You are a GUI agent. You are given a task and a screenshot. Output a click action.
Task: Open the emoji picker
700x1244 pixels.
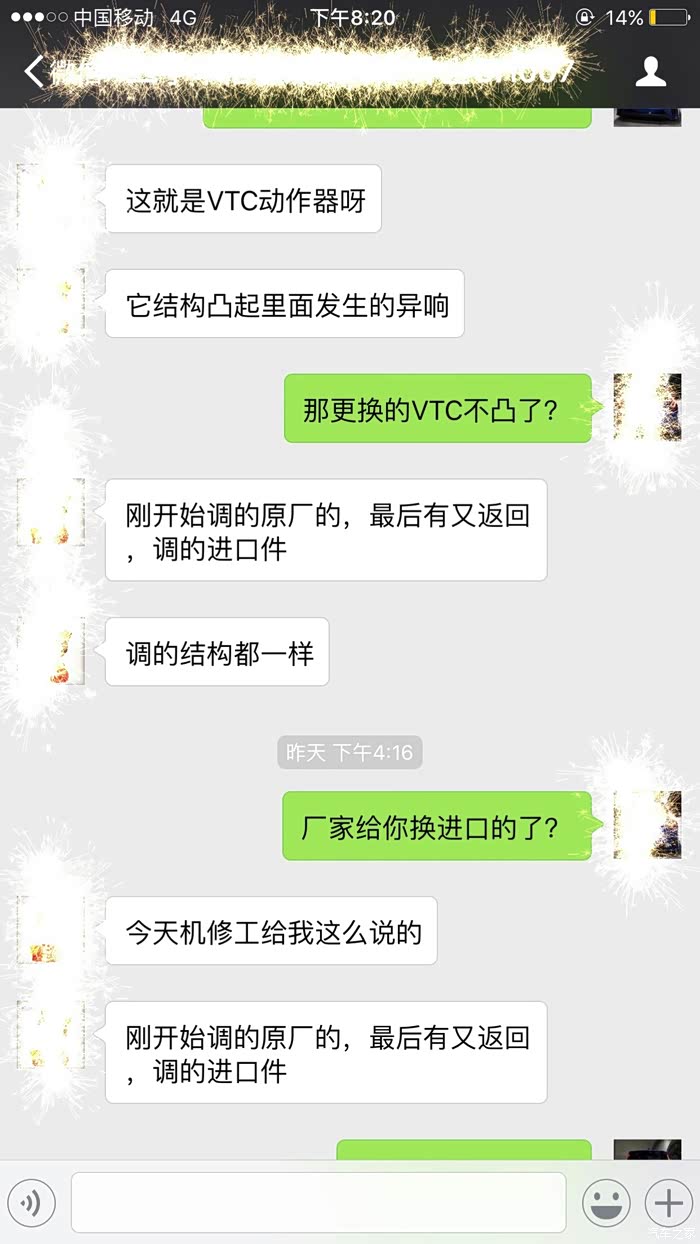(606, 1202)
